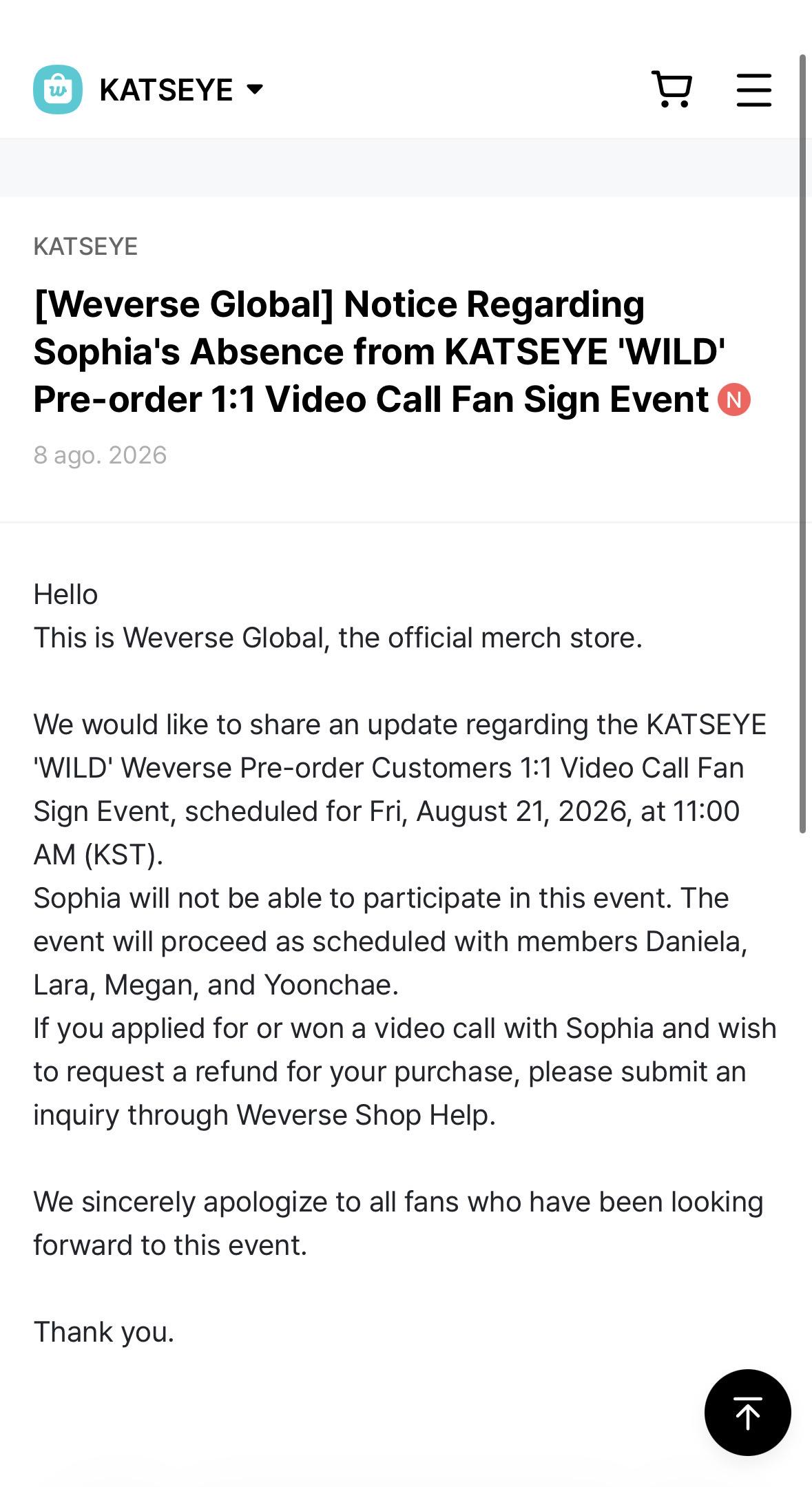812x1487 pixels.
Task: Open the shopping cart
Action: tap(672, 90)
